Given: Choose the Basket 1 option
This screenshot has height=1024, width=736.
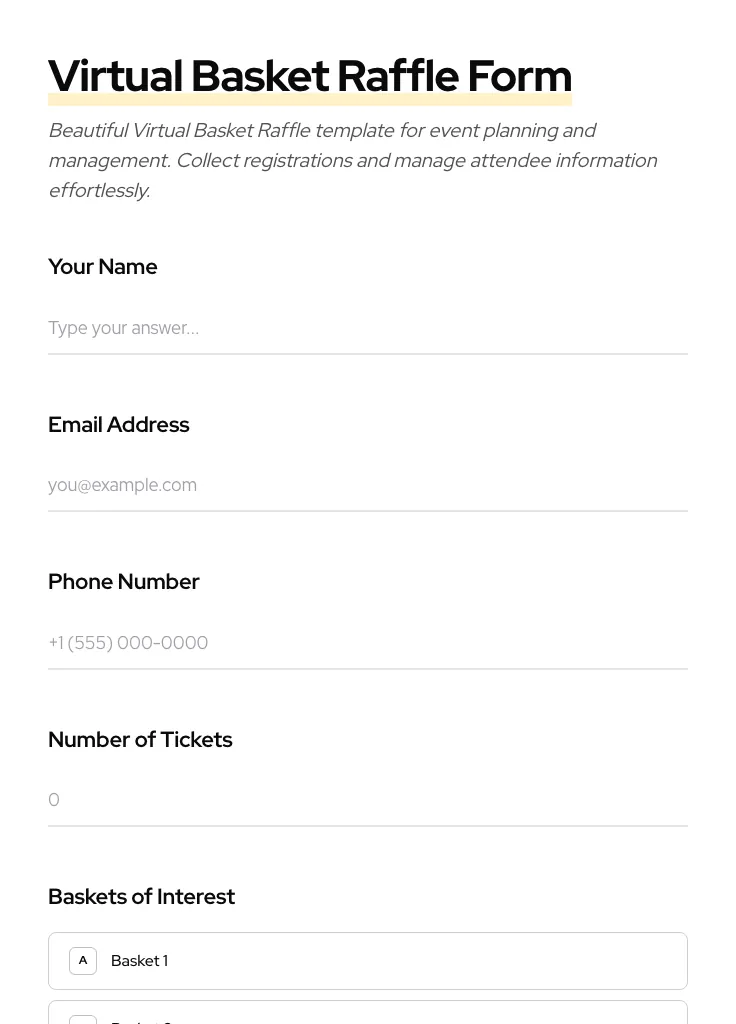Looking at the screenshot, I should [367, 961].
